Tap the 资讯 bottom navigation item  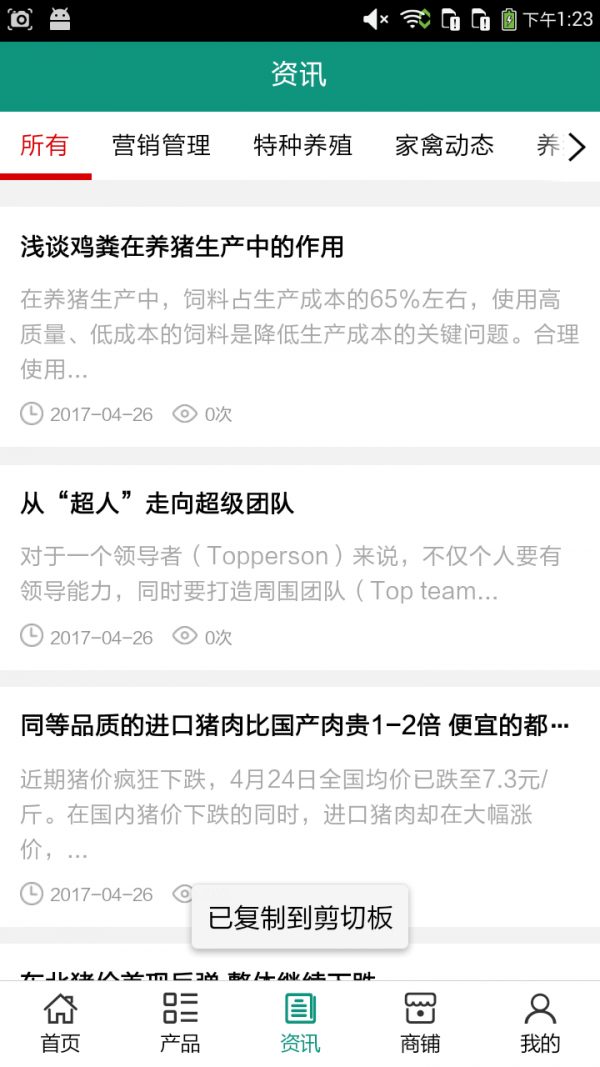(x=300, y=1023)
